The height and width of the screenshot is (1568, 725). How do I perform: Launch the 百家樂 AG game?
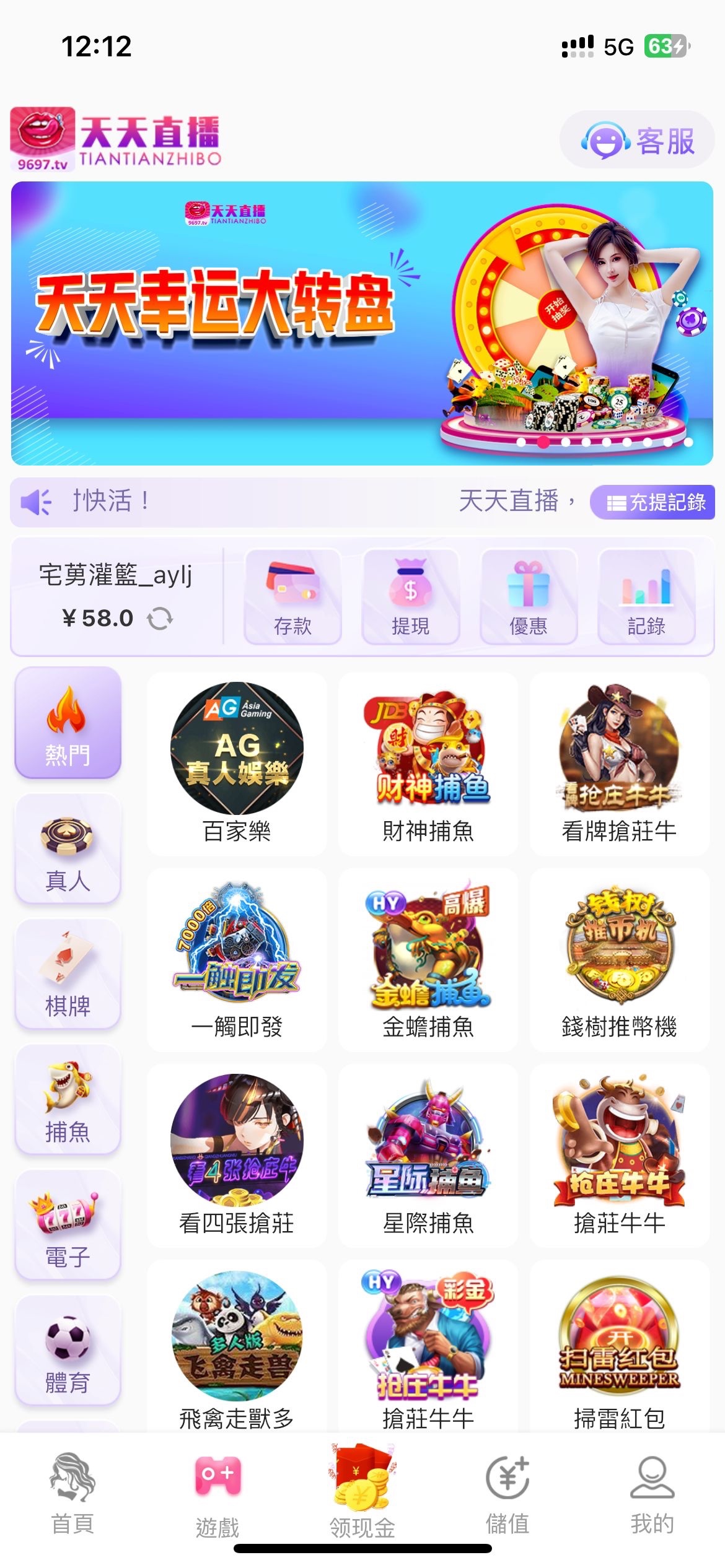point(237,764)
